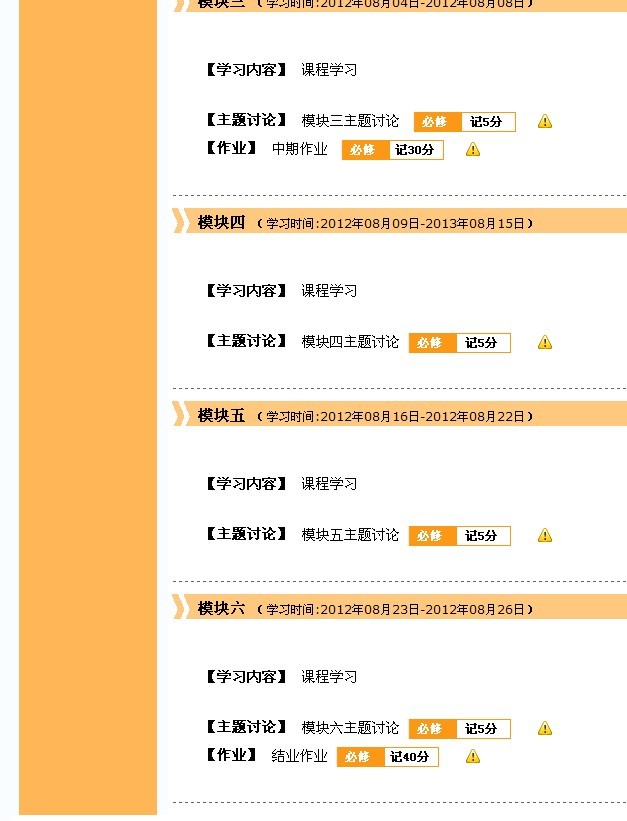Viewport: 627px width, 821px height.
Task: Tap warning icon beside 模块五主题讨论
Action: click(545, 535)
